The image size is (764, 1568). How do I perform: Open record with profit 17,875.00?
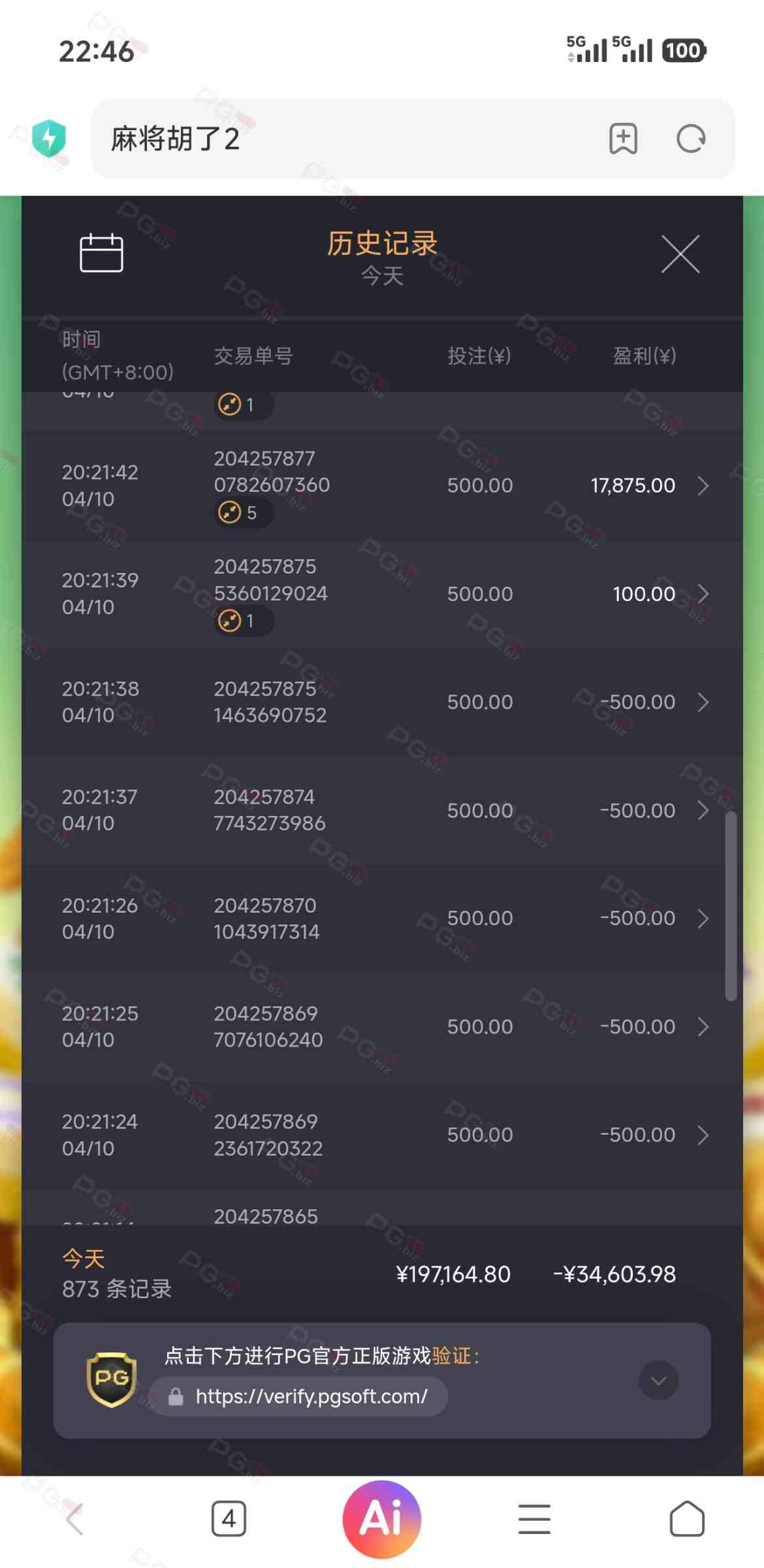[x=702, y=485]
